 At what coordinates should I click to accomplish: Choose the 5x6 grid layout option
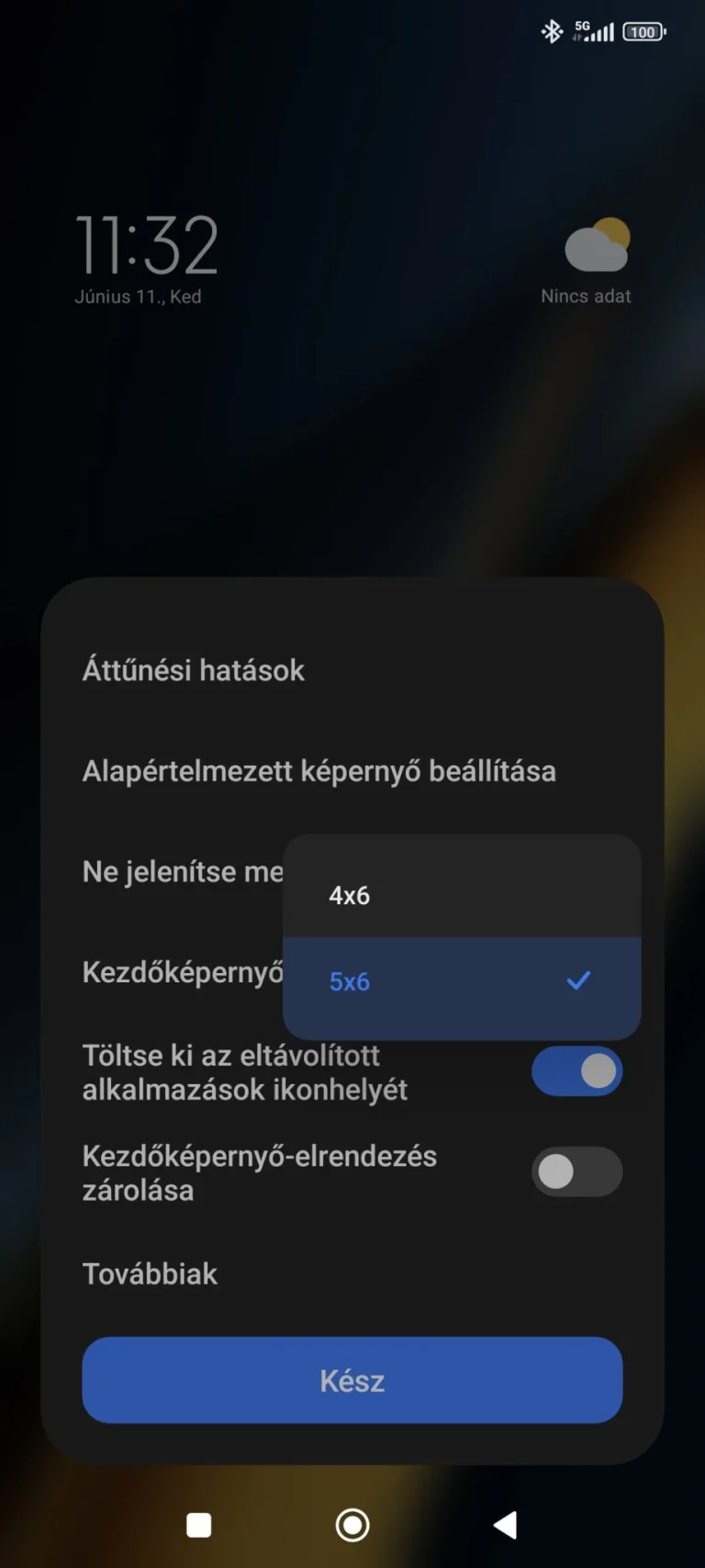tap(459, 981)
